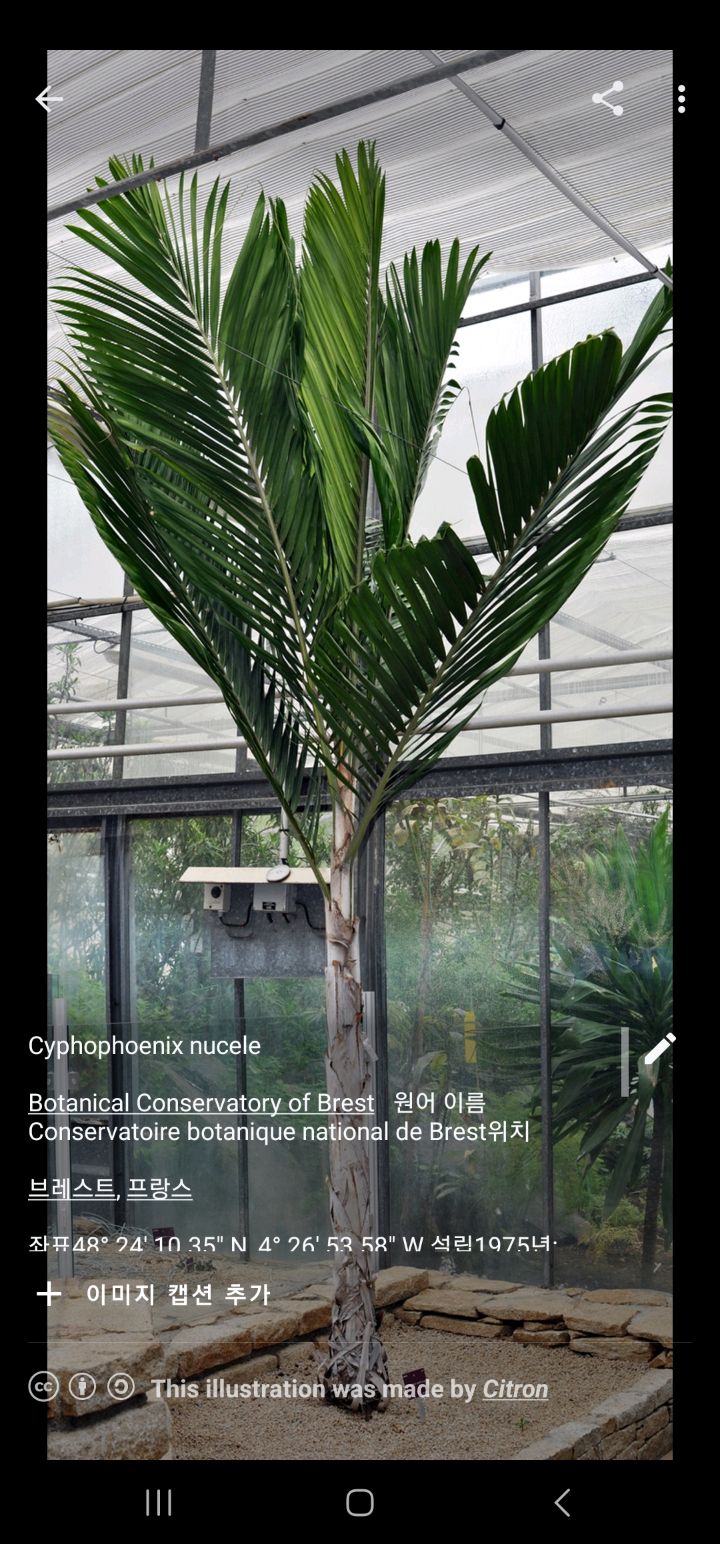Viewport: 720px width, 1544px height.
Task: Open the 브레스트 link
Action: pos(70,1189)
